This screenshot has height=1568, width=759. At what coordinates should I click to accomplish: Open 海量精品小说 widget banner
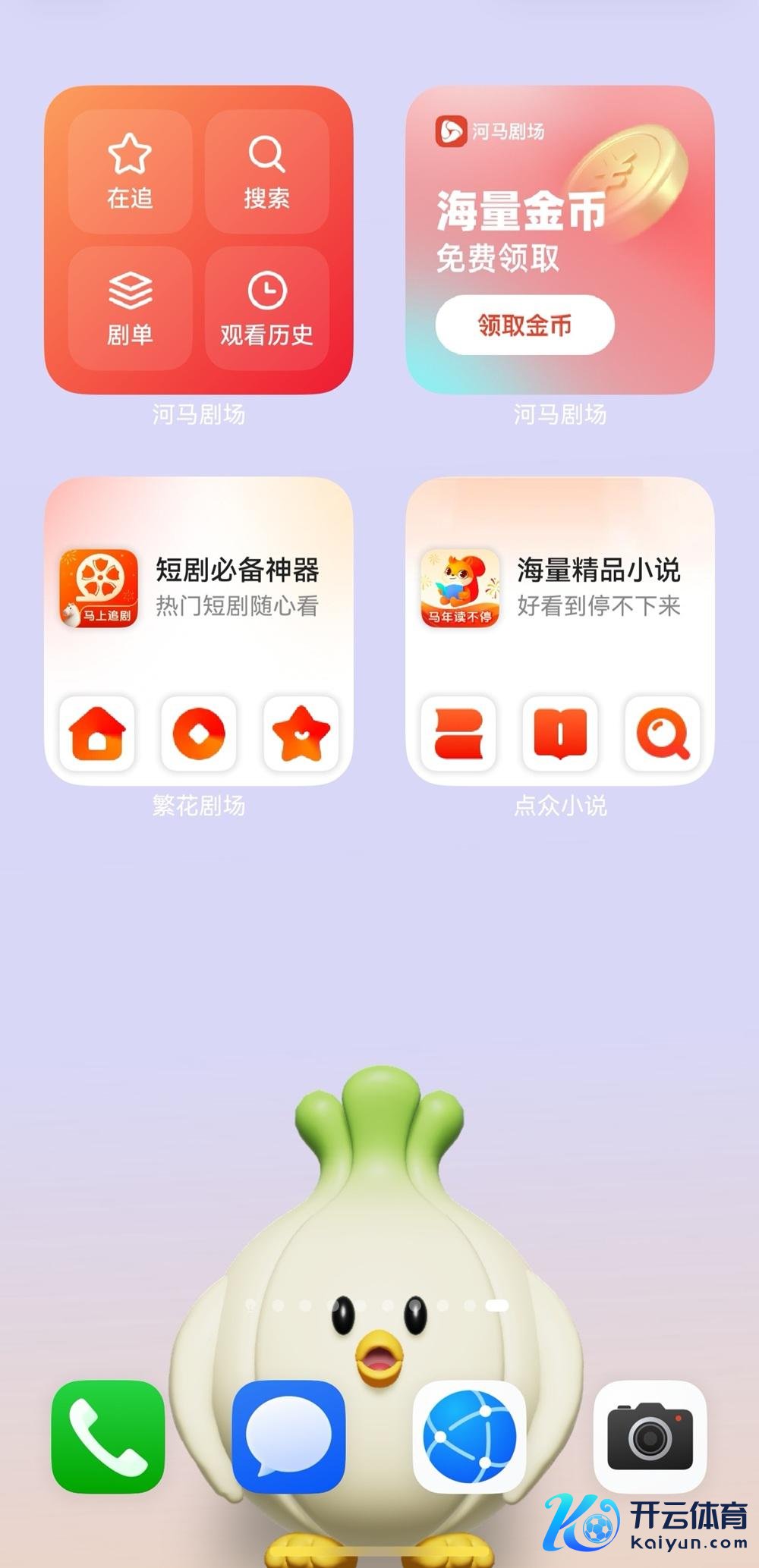560,589
